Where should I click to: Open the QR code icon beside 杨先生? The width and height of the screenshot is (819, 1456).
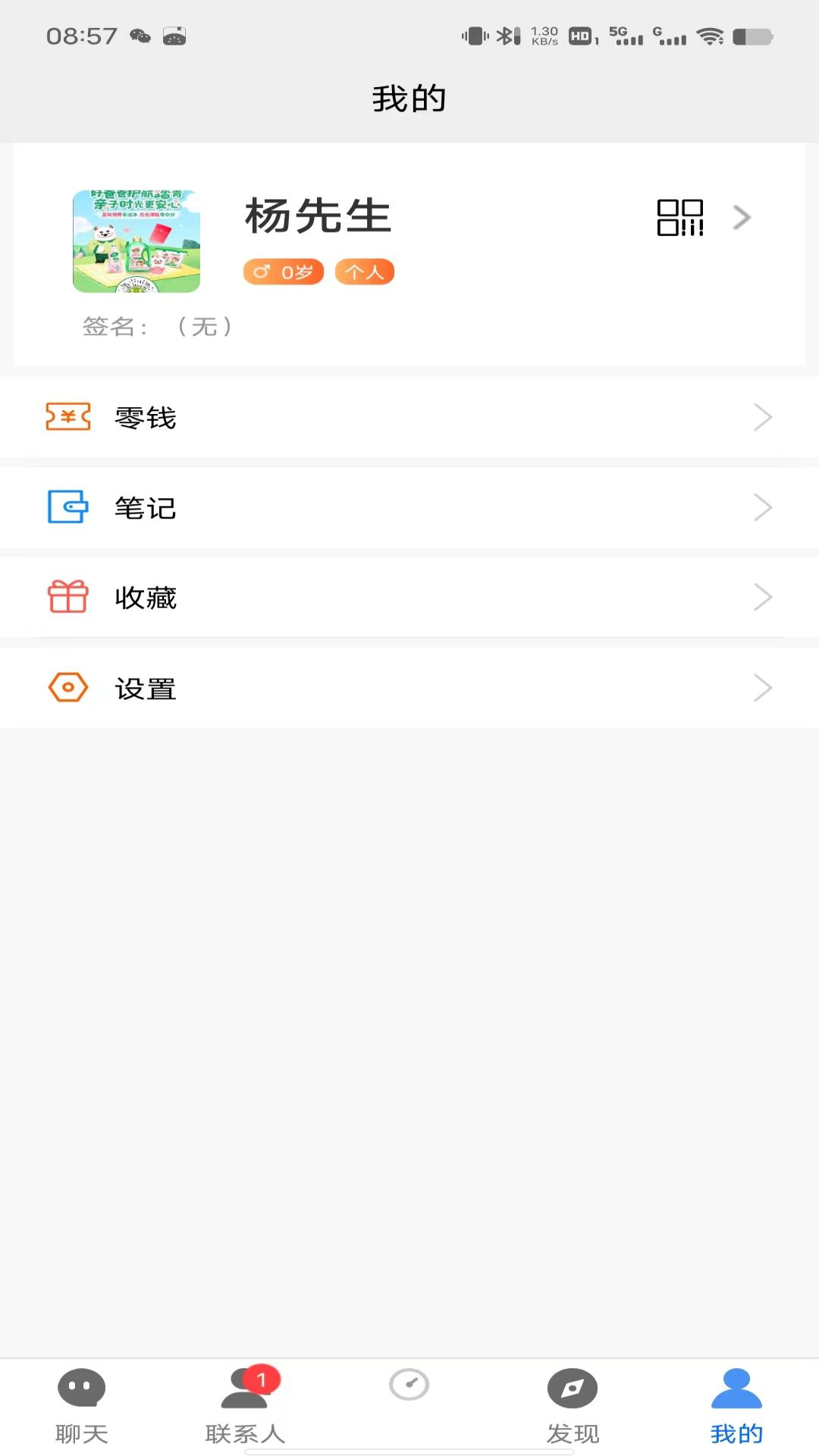[679, 218]
